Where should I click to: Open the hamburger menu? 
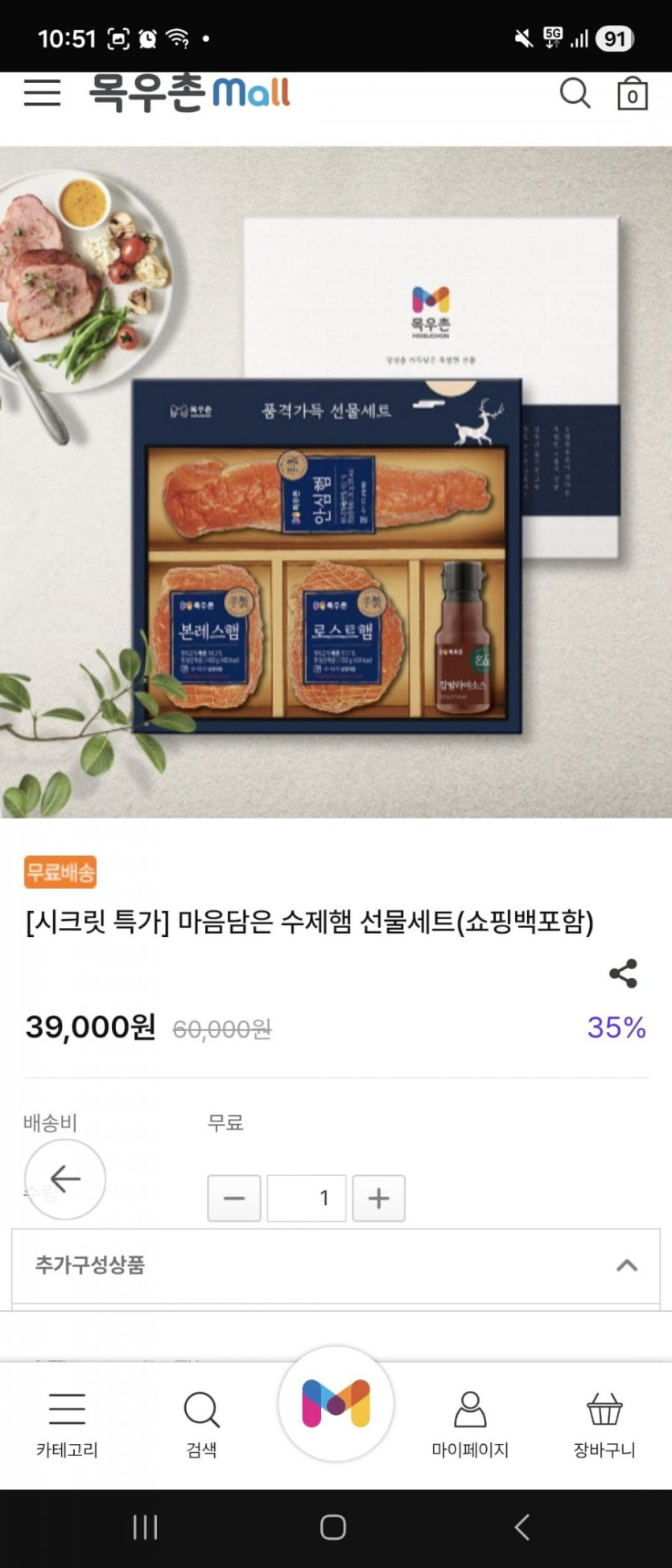point(42,93)
